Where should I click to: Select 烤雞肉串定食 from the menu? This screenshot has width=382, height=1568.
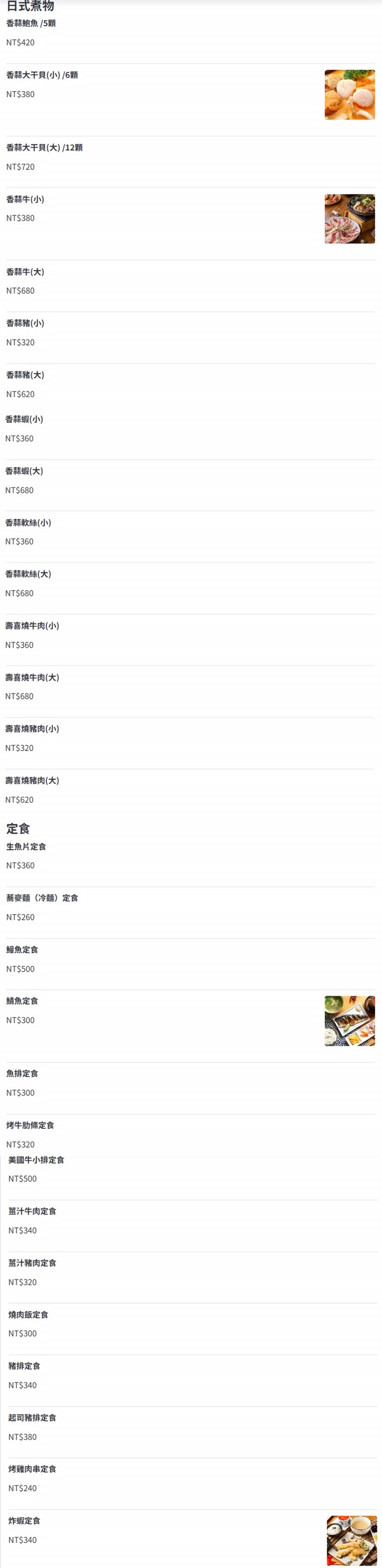[32, 1469]
